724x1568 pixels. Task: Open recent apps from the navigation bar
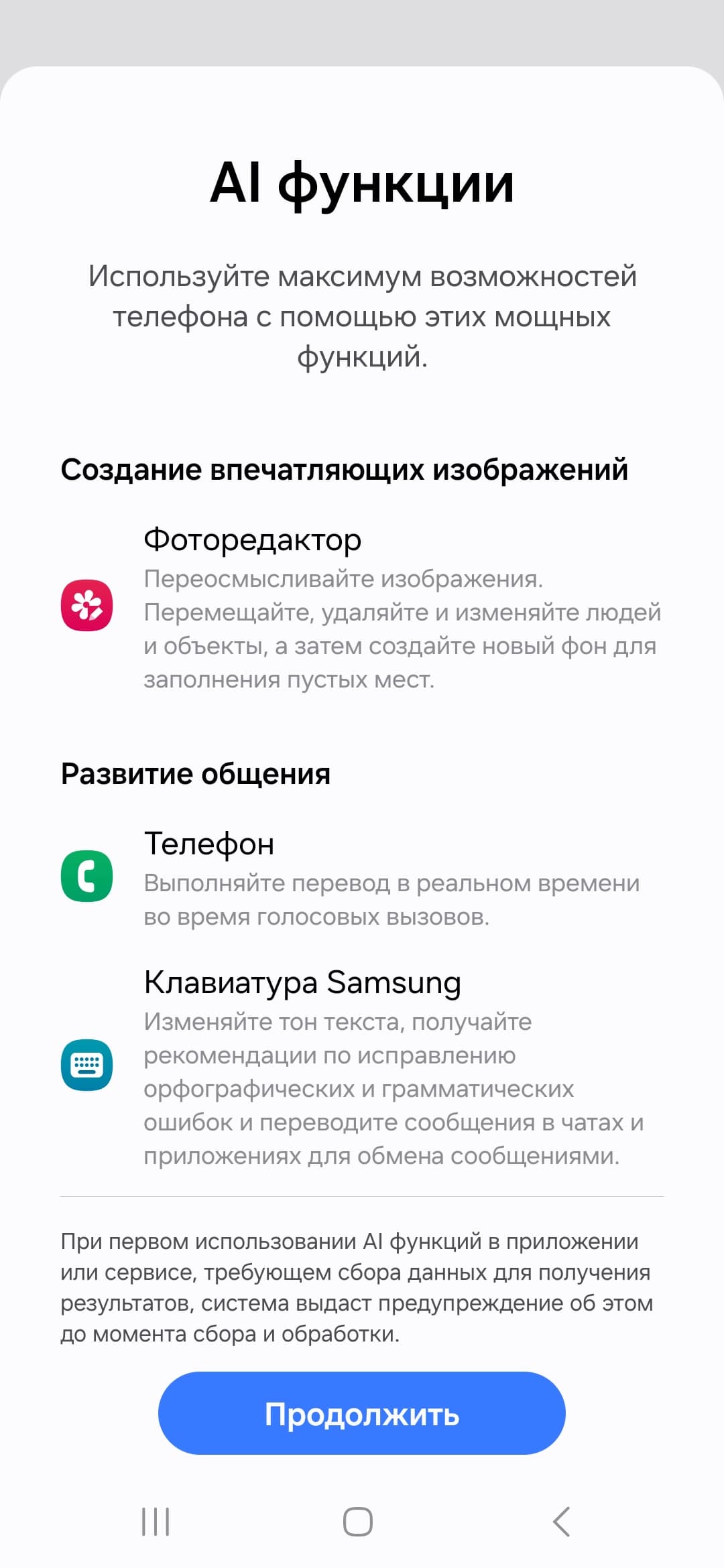click(x=156, y=1522)
